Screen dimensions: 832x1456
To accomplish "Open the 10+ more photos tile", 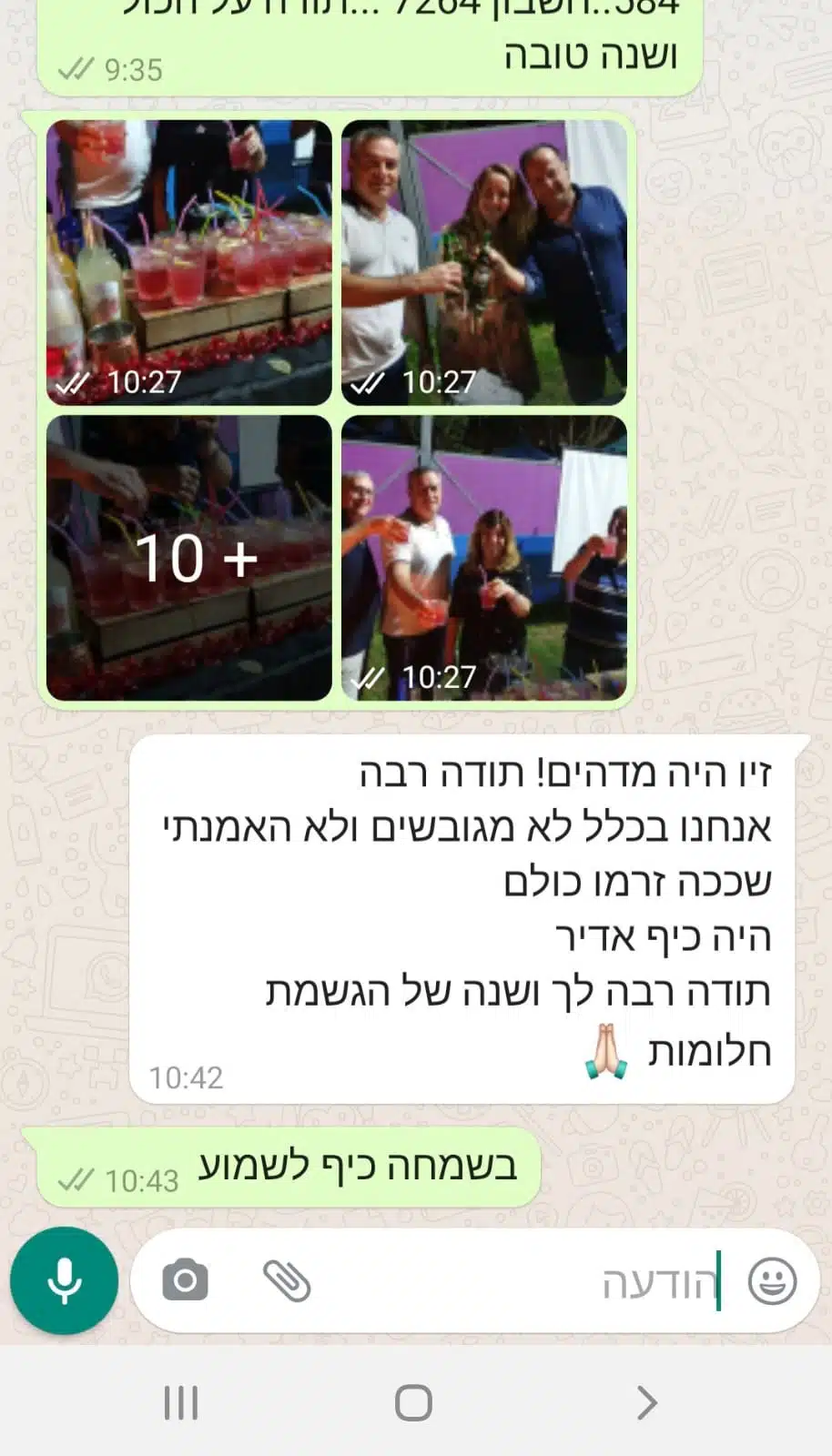I will click(189, 558).
